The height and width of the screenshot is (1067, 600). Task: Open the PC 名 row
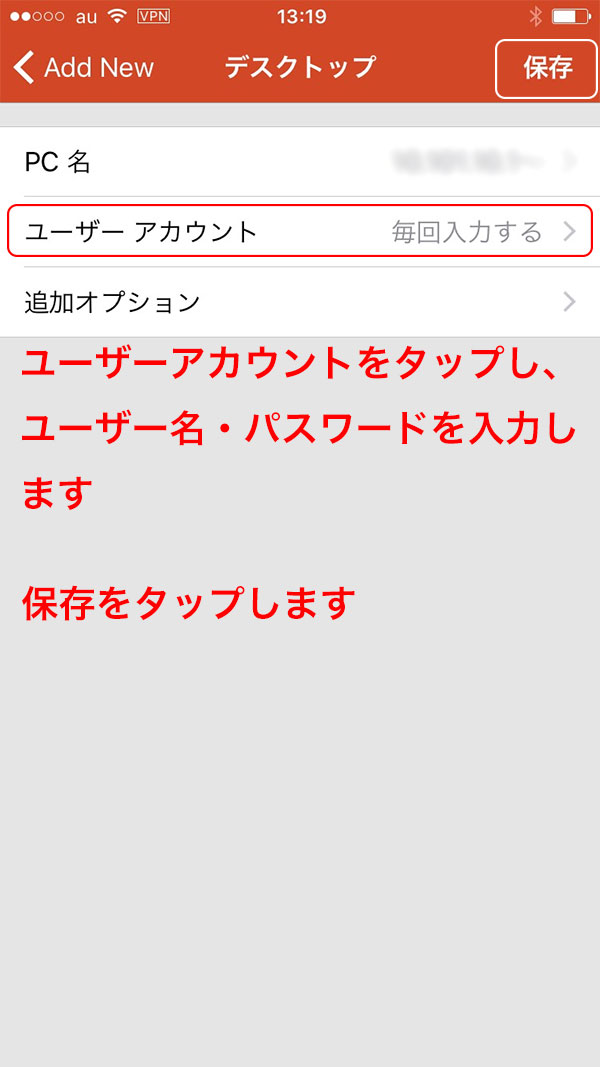click(x=300, y=162)
